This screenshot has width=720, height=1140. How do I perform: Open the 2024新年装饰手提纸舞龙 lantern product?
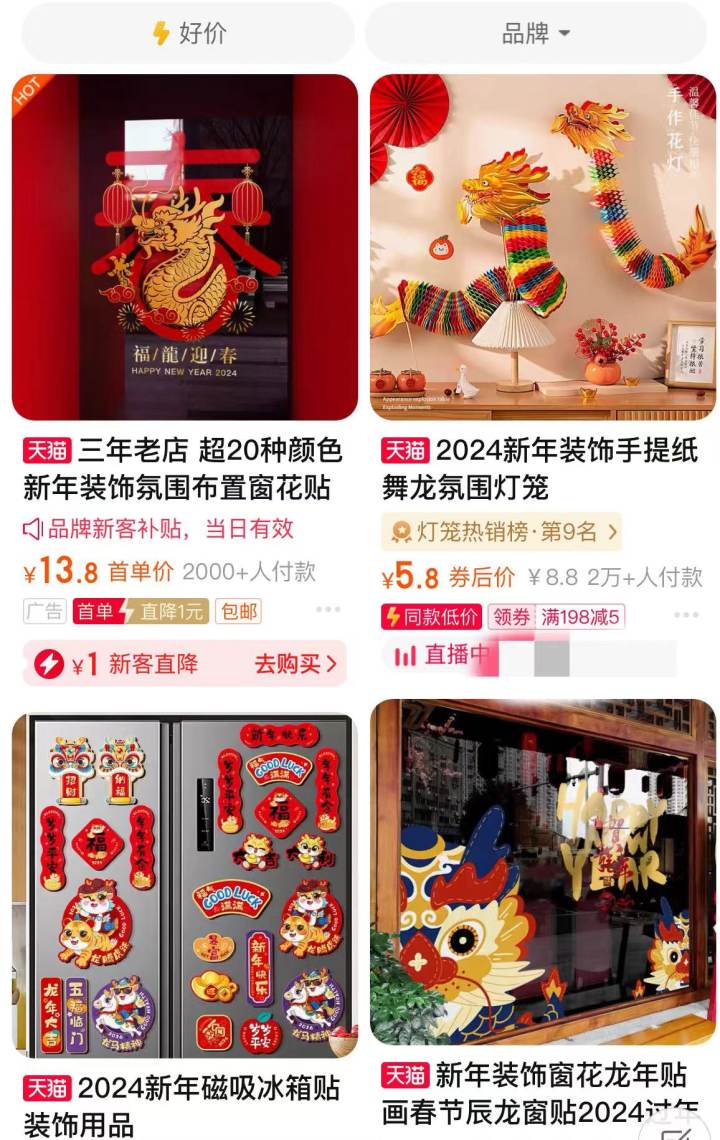click(542, 247)
